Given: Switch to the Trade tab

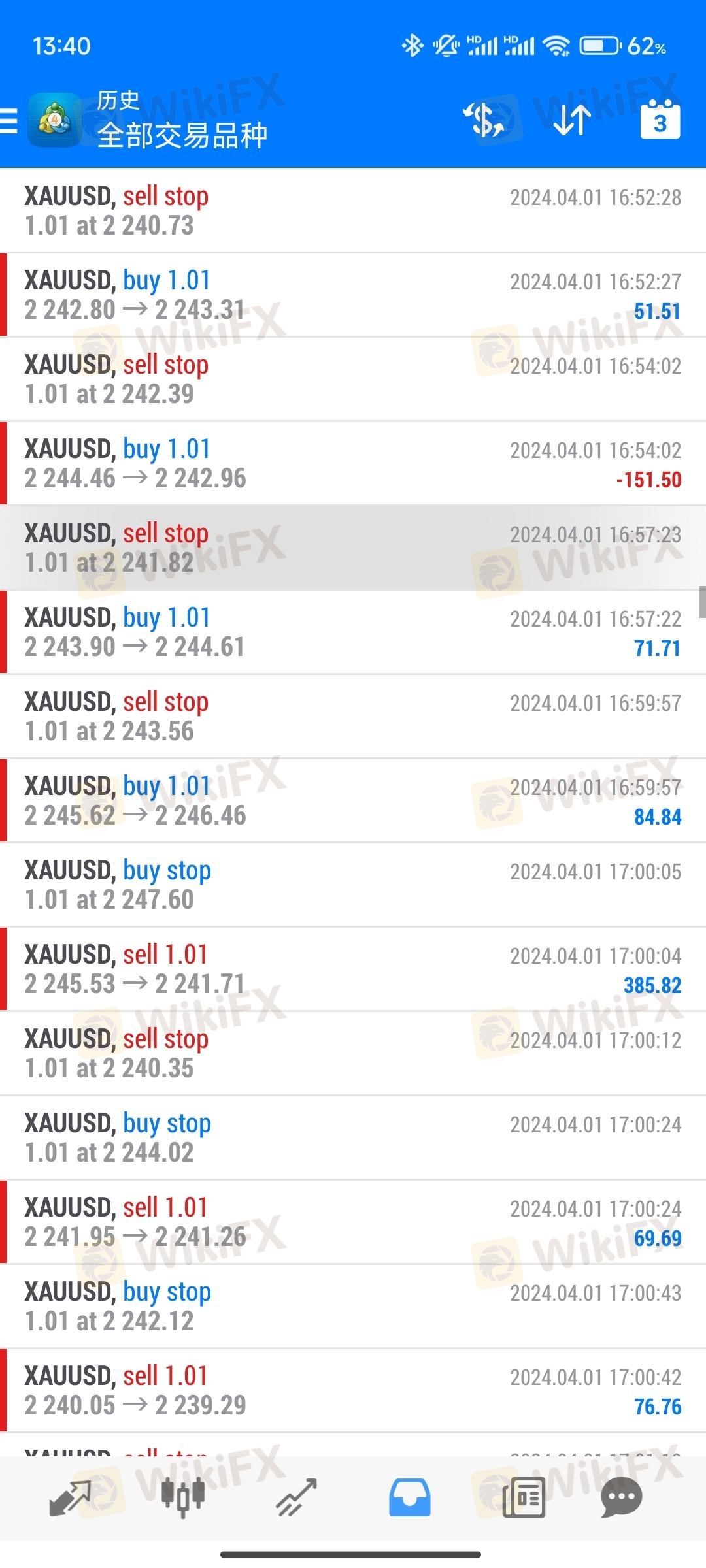Looking at the screenshot, I should (297, 1497).
